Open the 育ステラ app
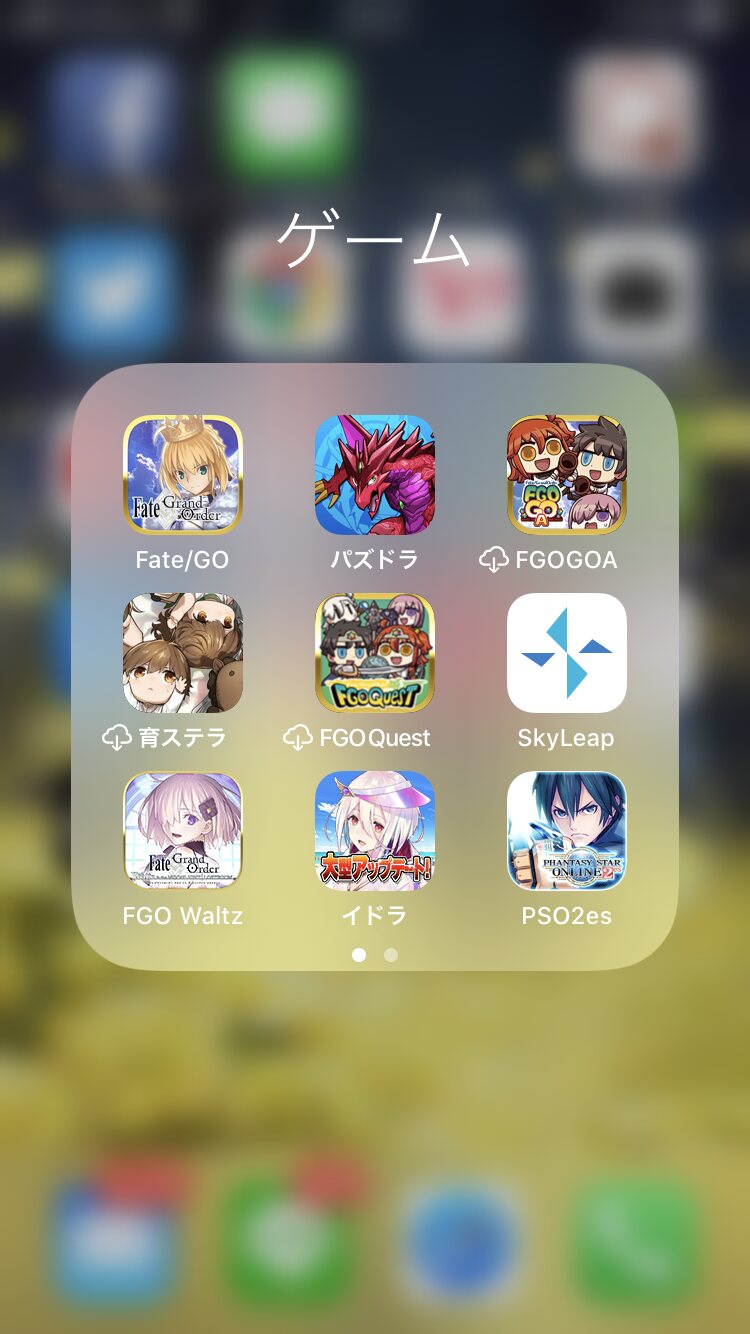Viewport: 750px width, 1334px height. [183, 653]
